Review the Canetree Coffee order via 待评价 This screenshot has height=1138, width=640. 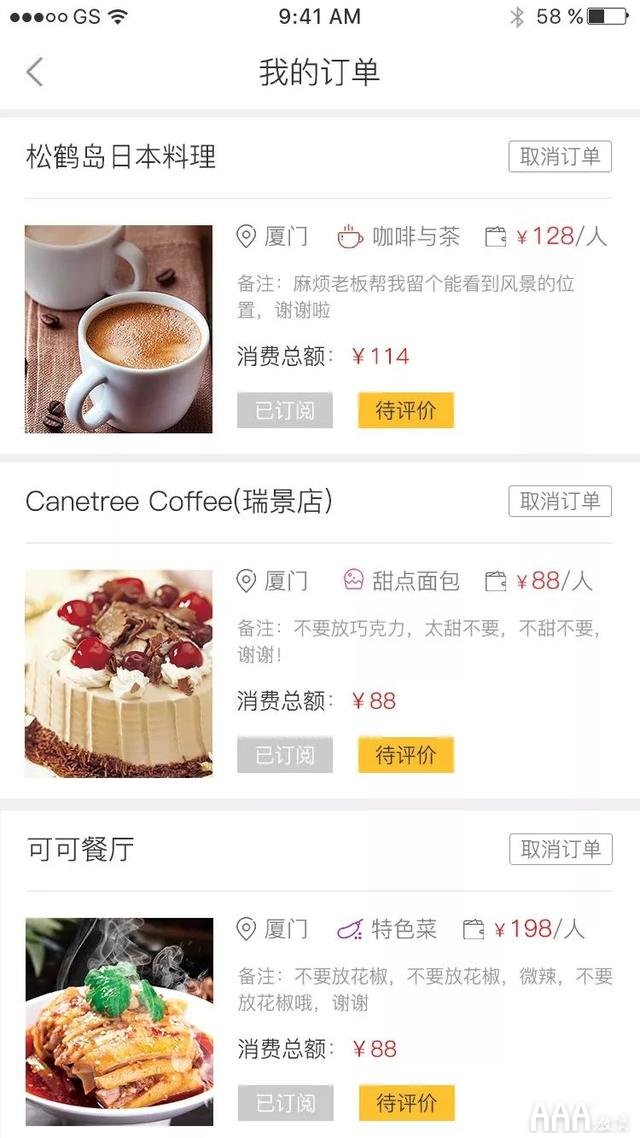point(406,755)
